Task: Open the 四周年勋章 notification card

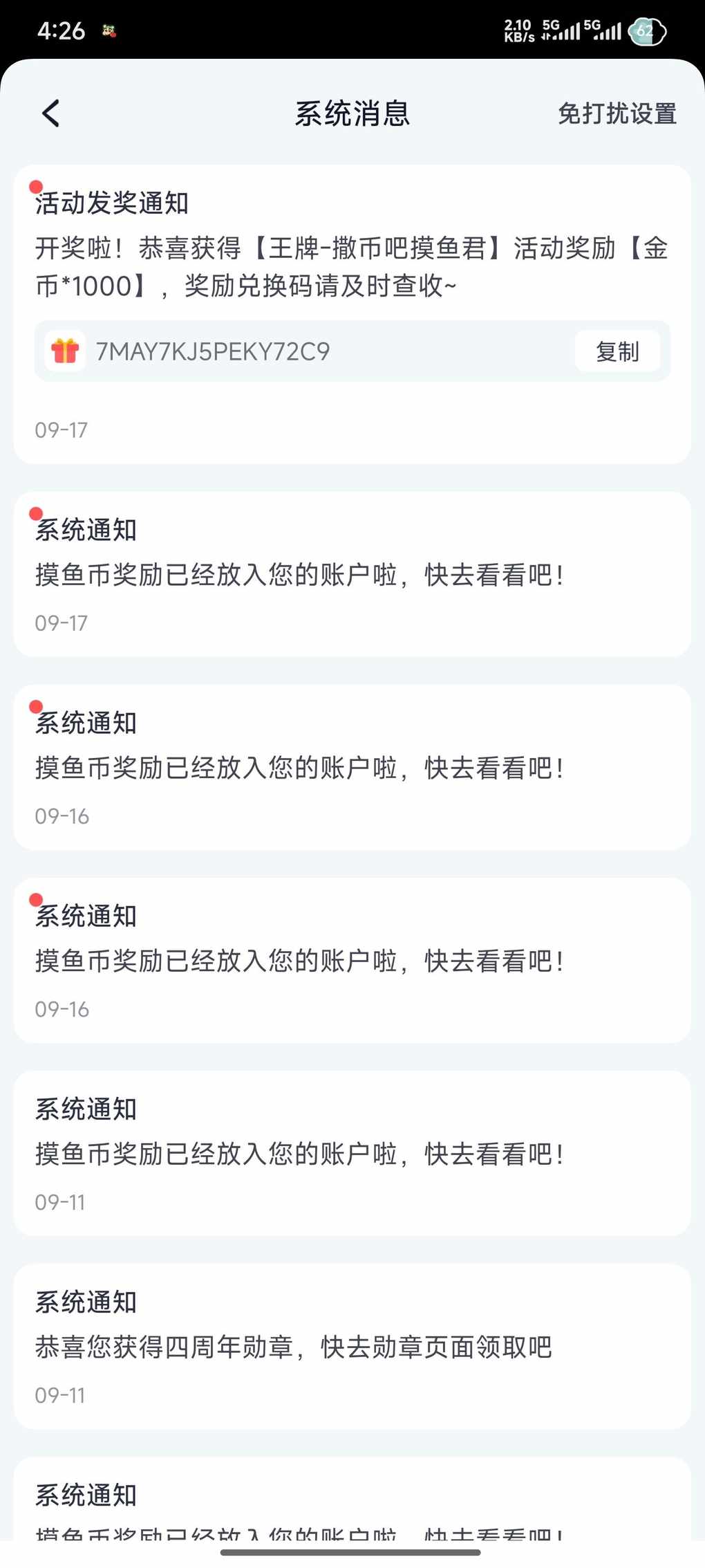Action: tap(351, 1346)
